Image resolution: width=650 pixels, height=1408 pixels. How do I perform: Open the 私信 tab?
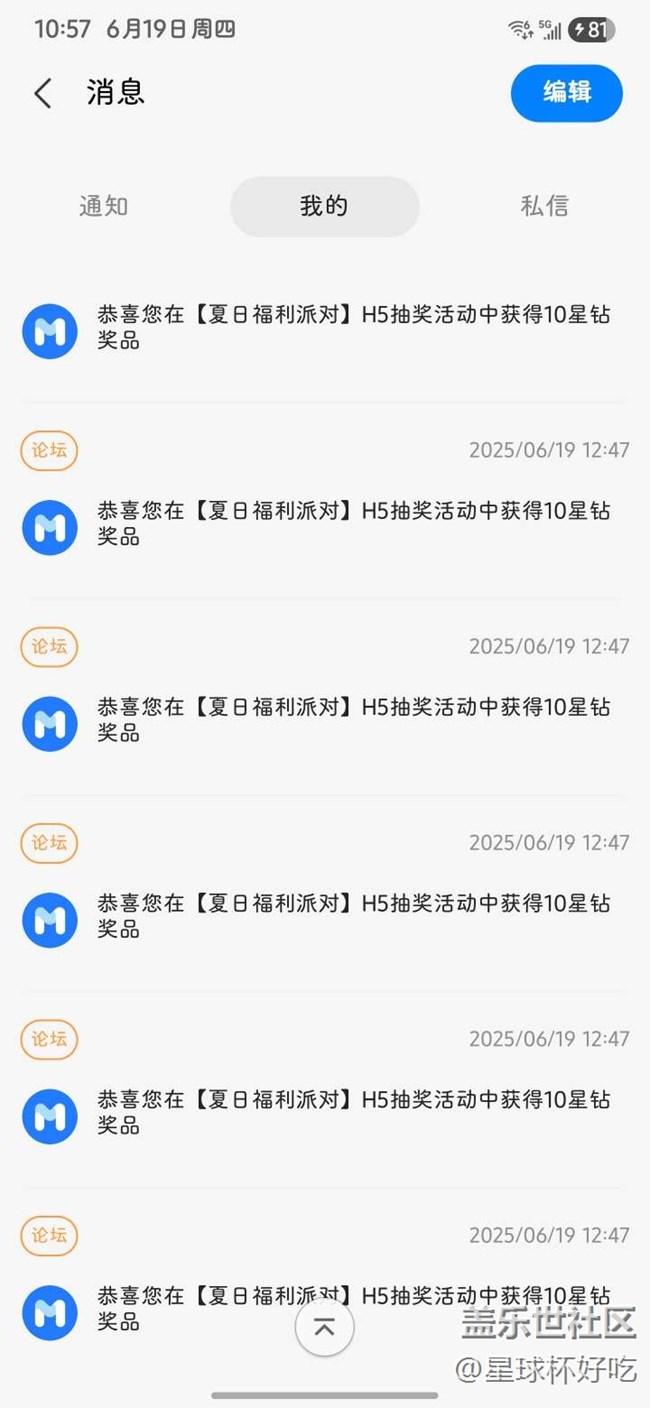coord(544,206)
